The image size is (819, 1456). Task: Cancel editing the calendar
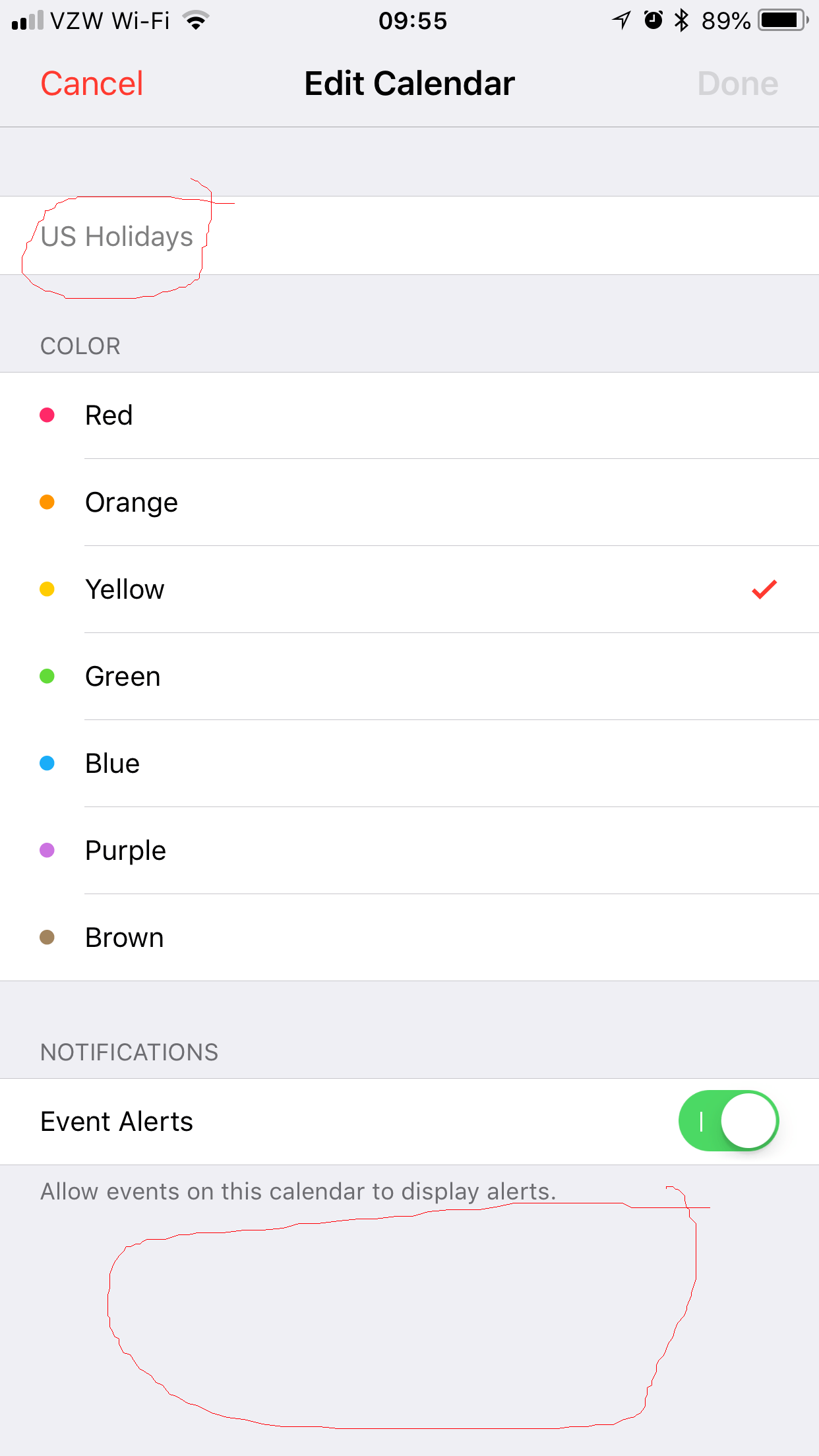click(x=92, y=84)
